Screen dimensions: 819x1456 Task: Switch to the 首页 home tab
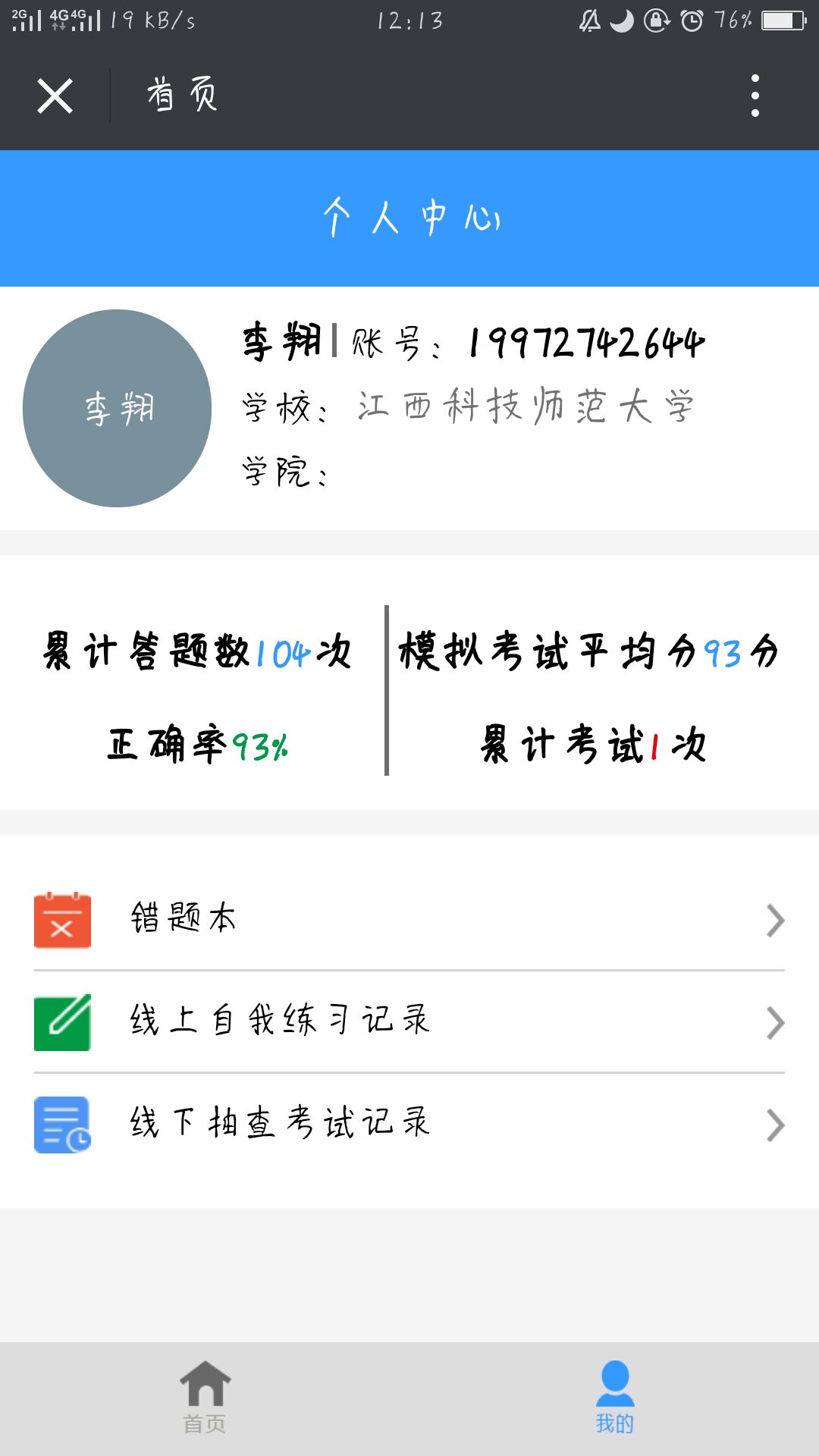pos(205,1398)
